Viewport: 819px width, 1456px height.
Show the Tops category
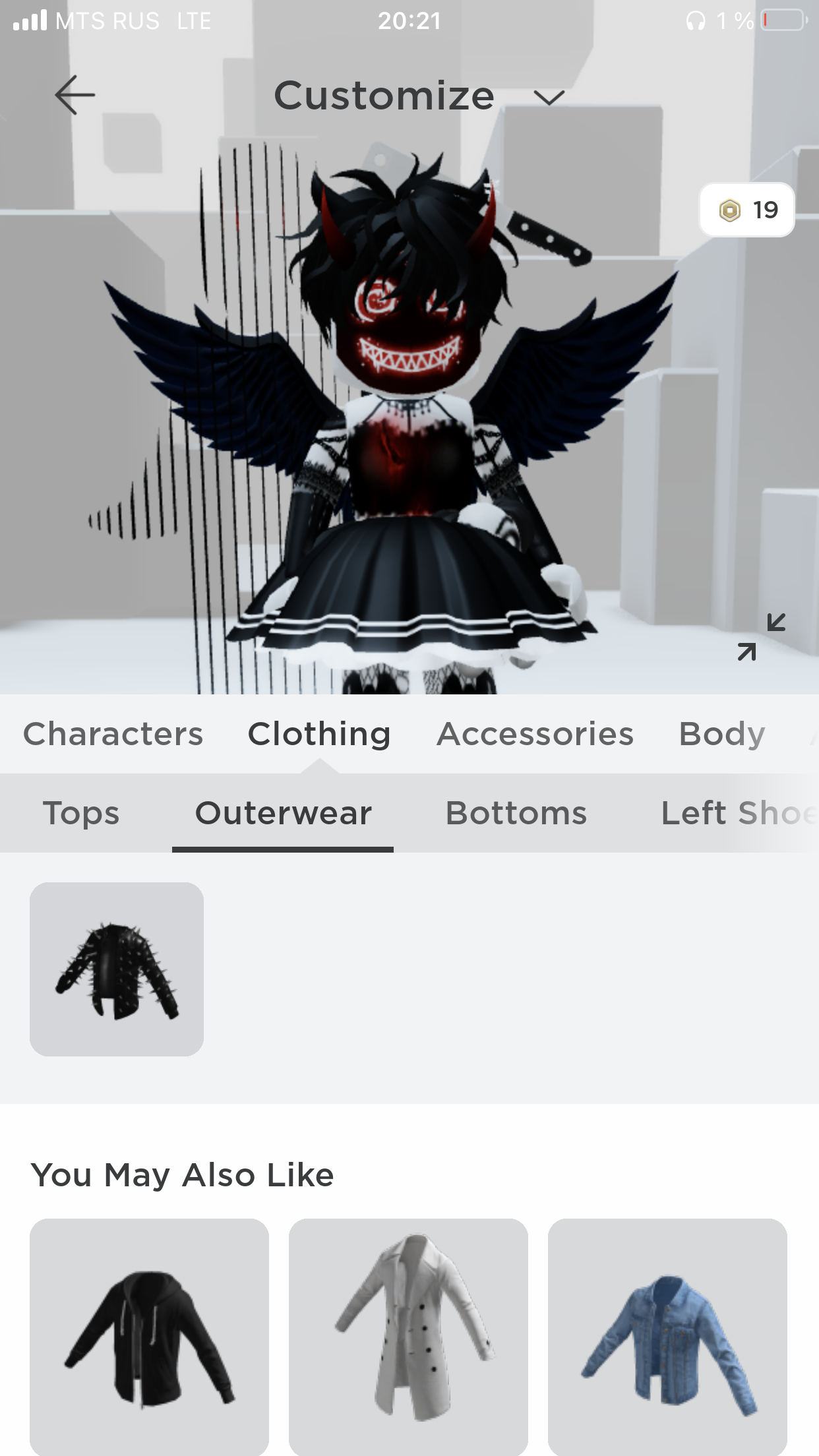click(x=81, y=813)
